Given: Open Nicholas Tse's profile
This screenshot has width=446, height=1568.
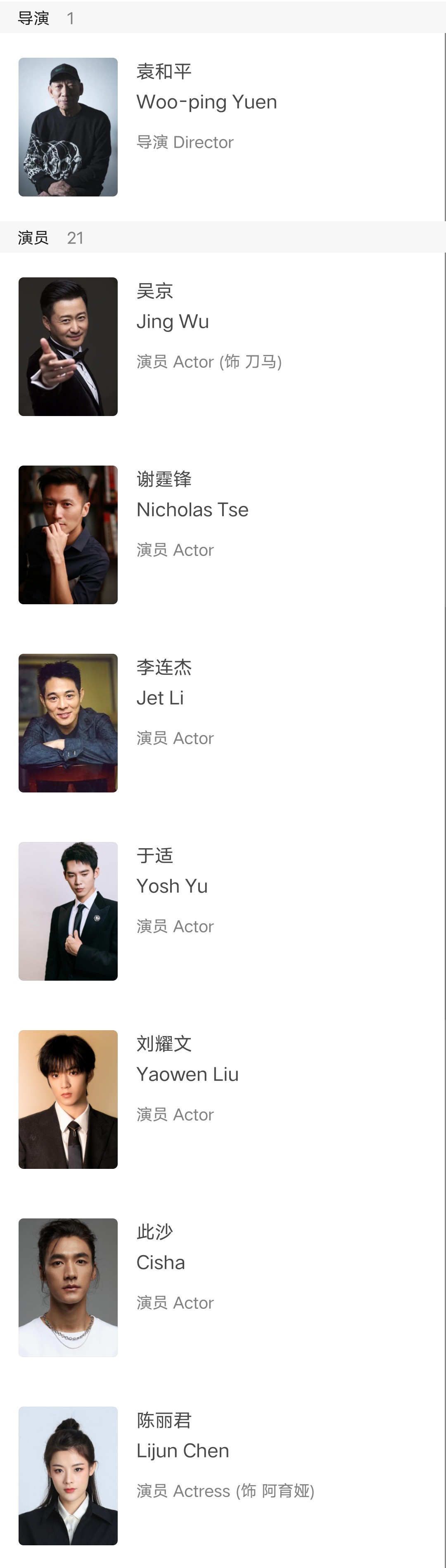Looking at the screenshot, I should point(192,510).
